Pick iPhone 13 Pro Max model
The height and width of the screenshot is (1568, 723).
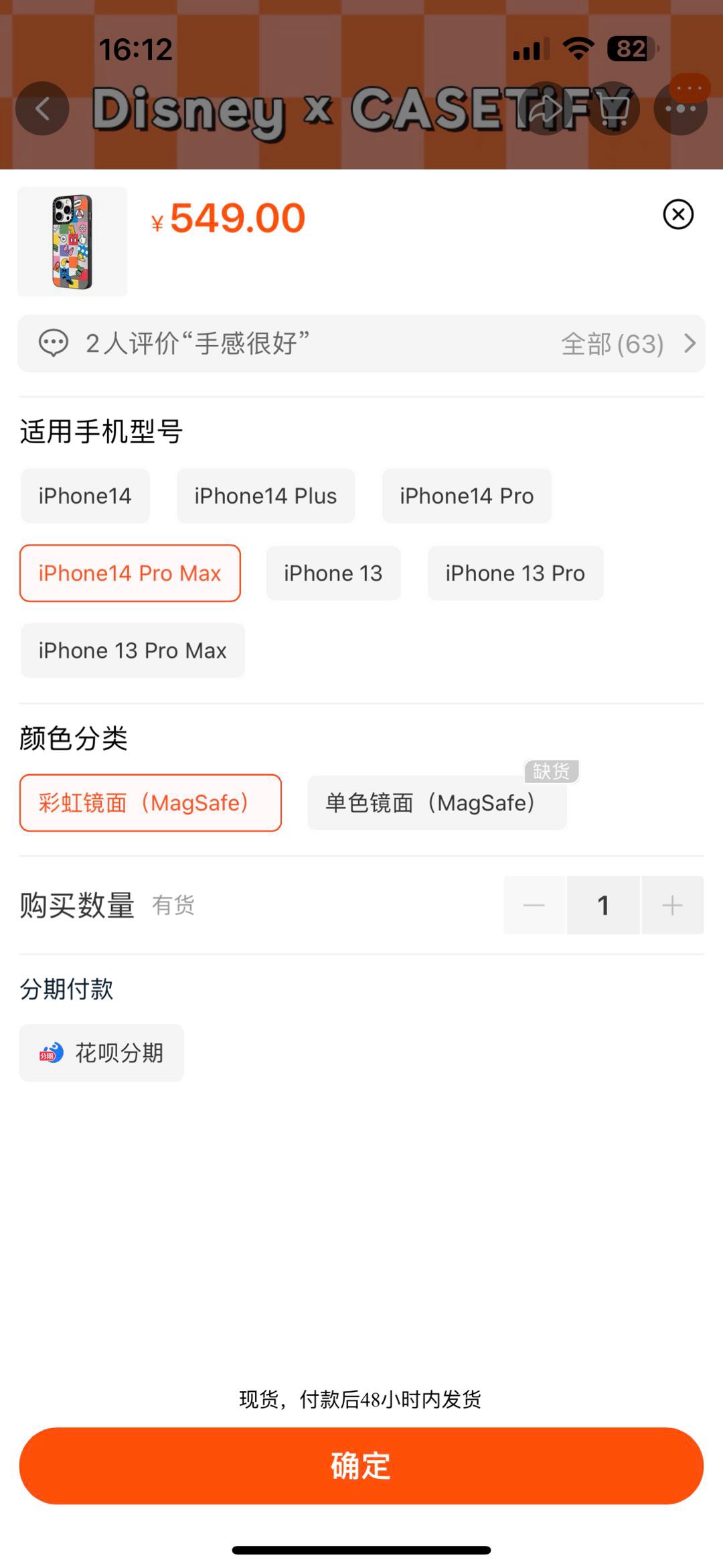[133, 650]
